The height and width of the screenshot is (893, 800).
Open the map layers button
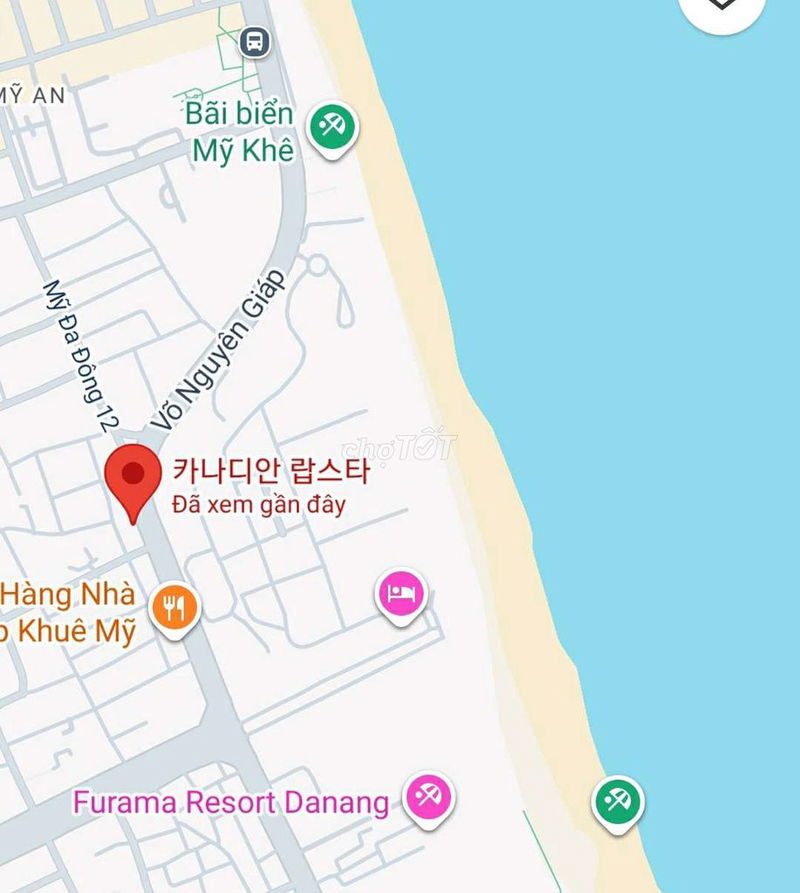tap(722, 8)
